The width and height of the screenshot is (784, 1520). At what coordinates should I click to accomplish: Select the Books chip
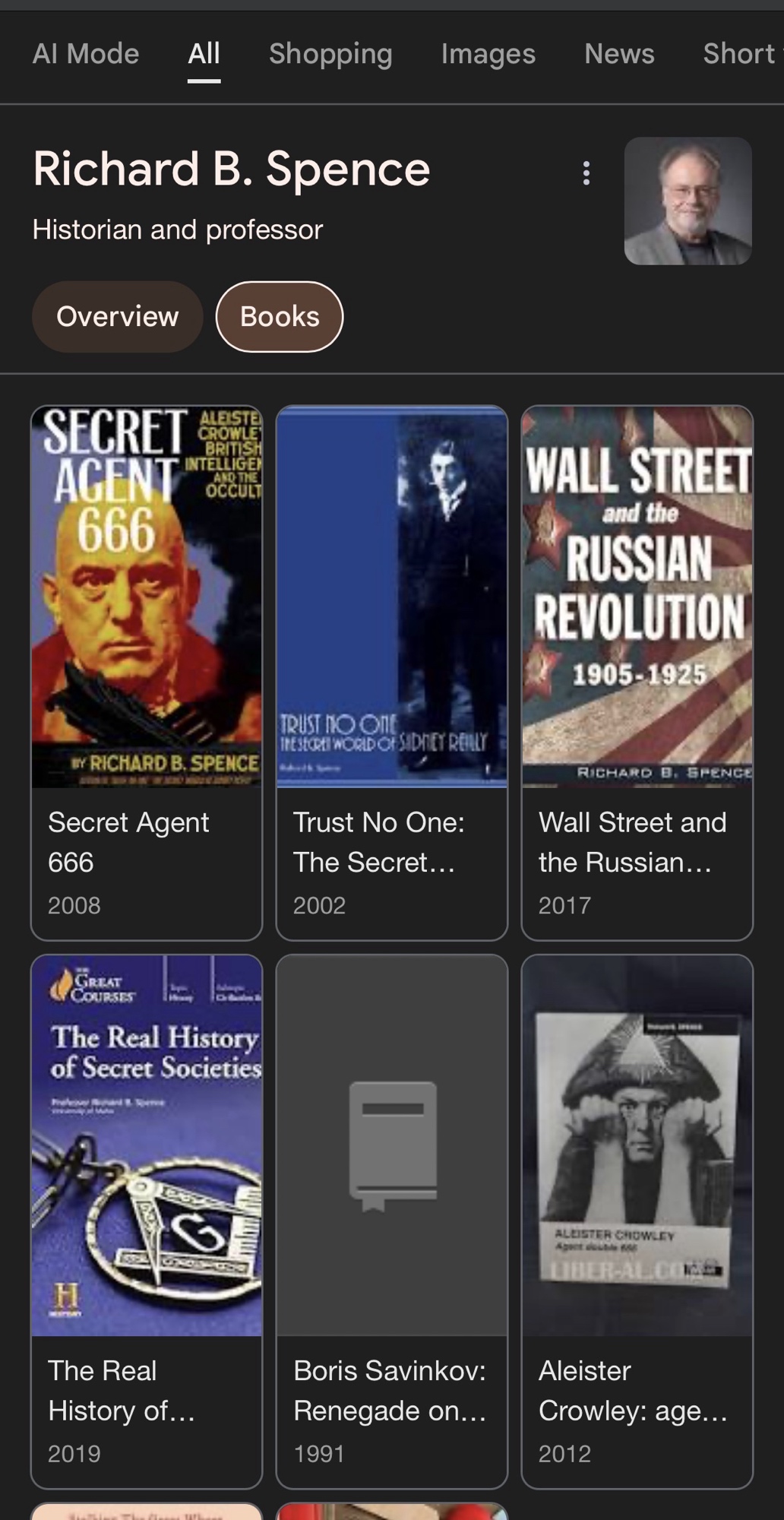280,316
